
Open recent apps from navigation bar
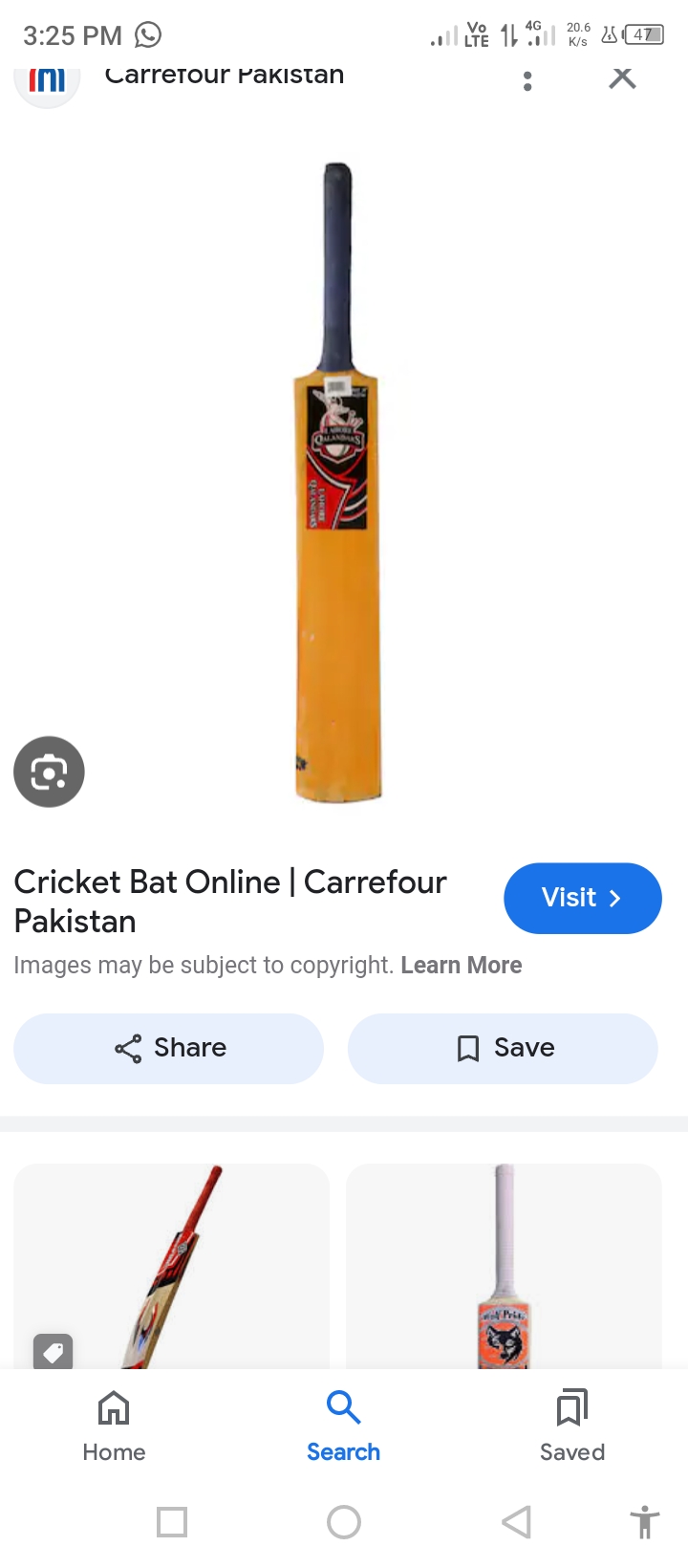click(172, 1521)
